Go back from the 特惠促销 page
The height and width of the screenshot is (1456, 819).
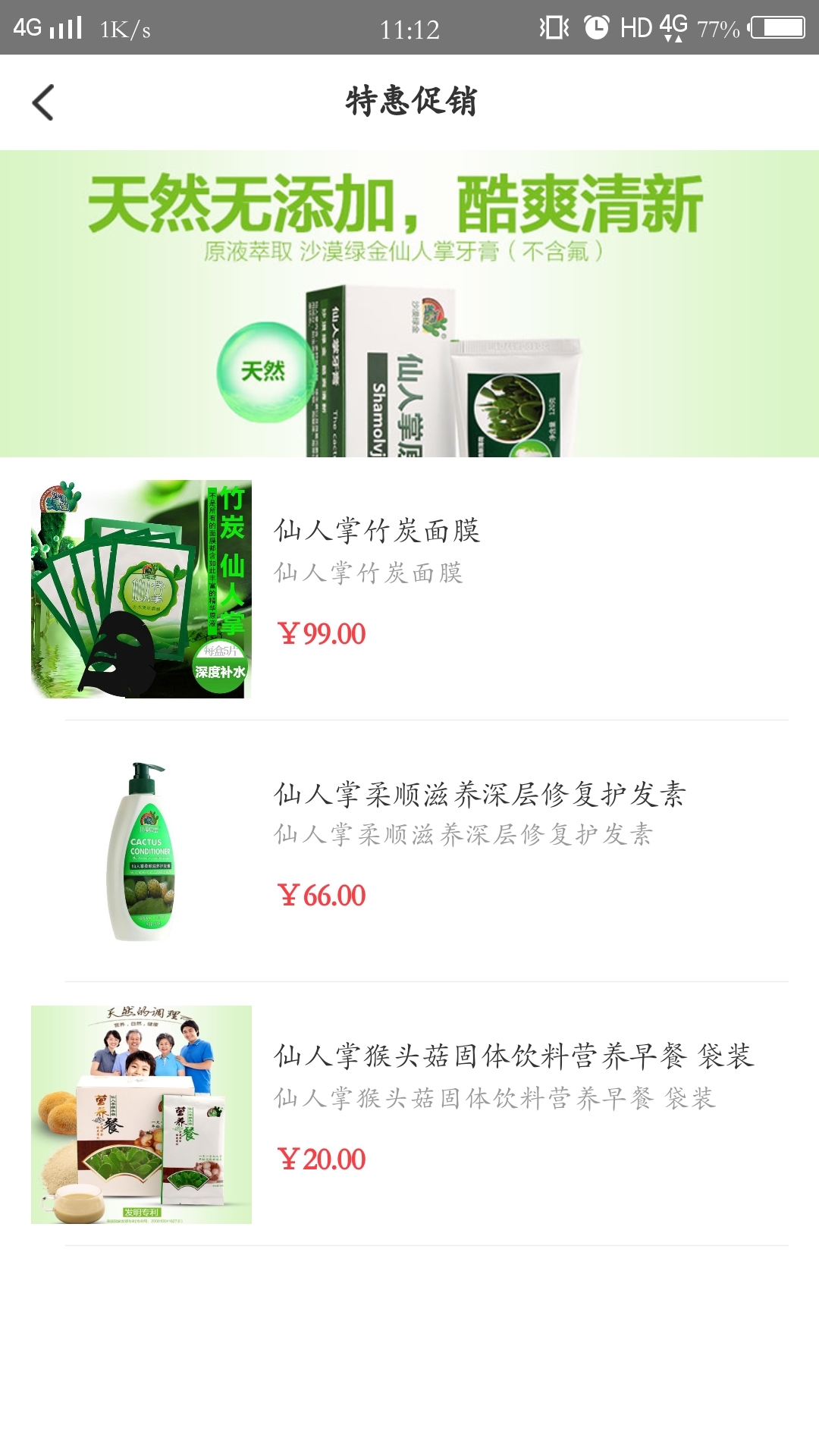(43, 102)
